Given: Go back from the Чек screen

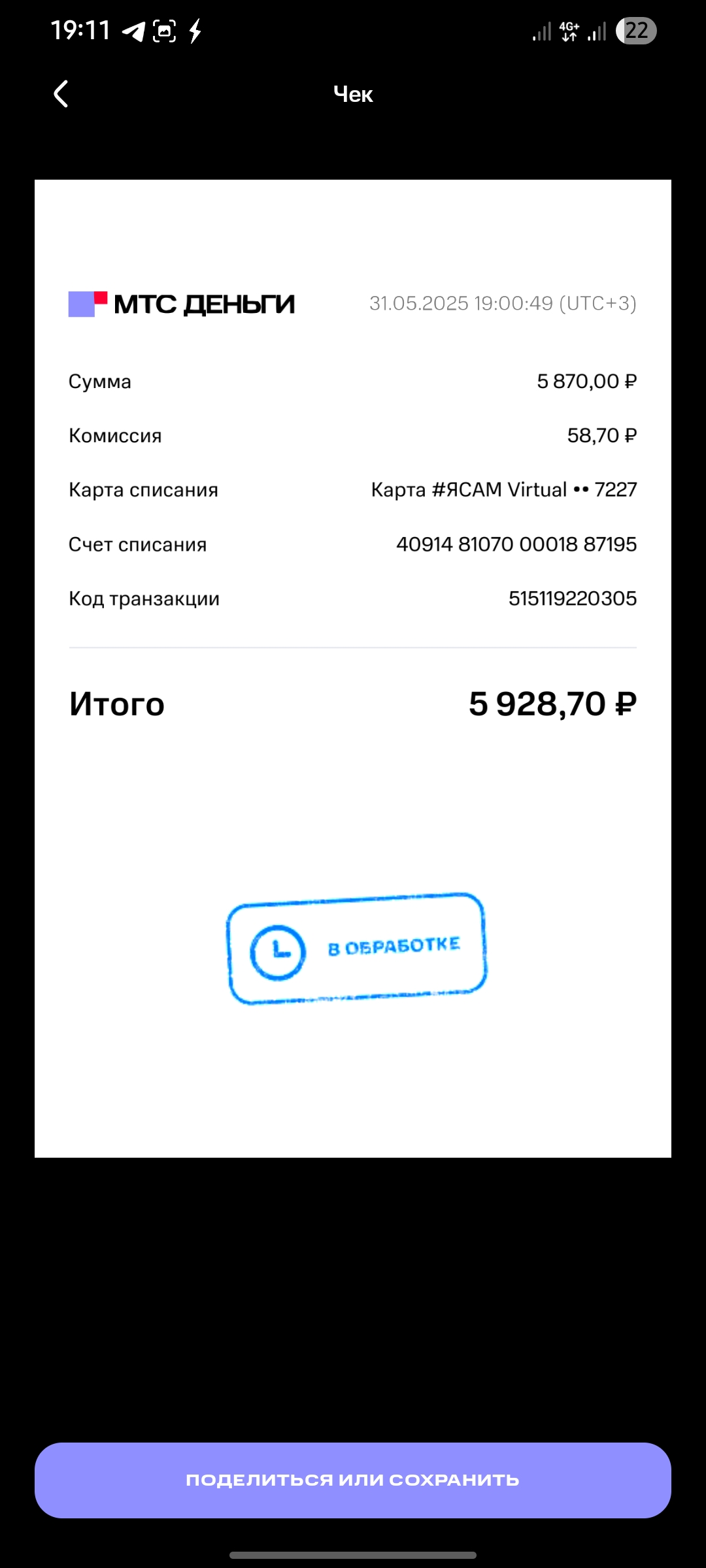Looking at the screenshot, I should (x=61, y=94).
